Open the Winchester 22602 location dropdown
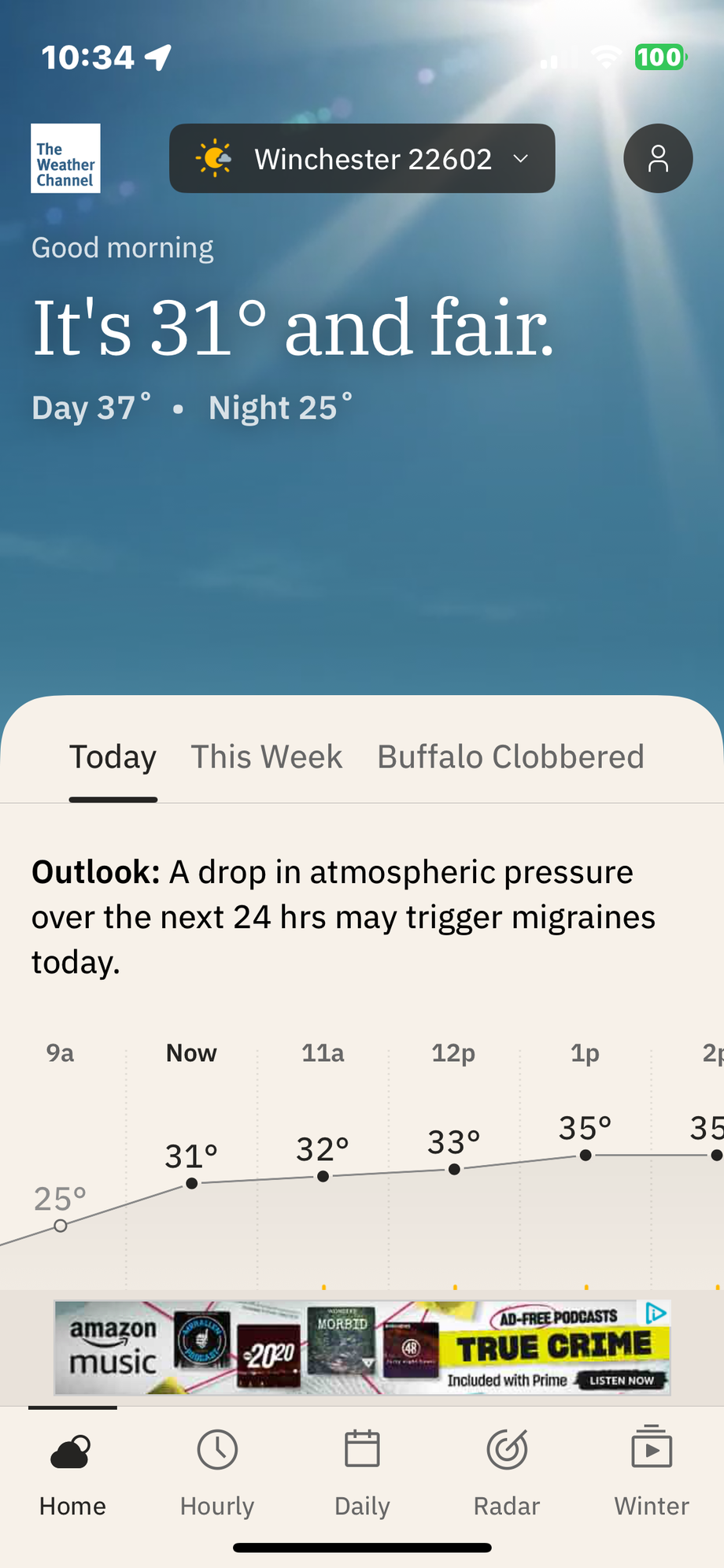Image resolution: width=724 pixels, height=1568 pixels. (362, 158)
